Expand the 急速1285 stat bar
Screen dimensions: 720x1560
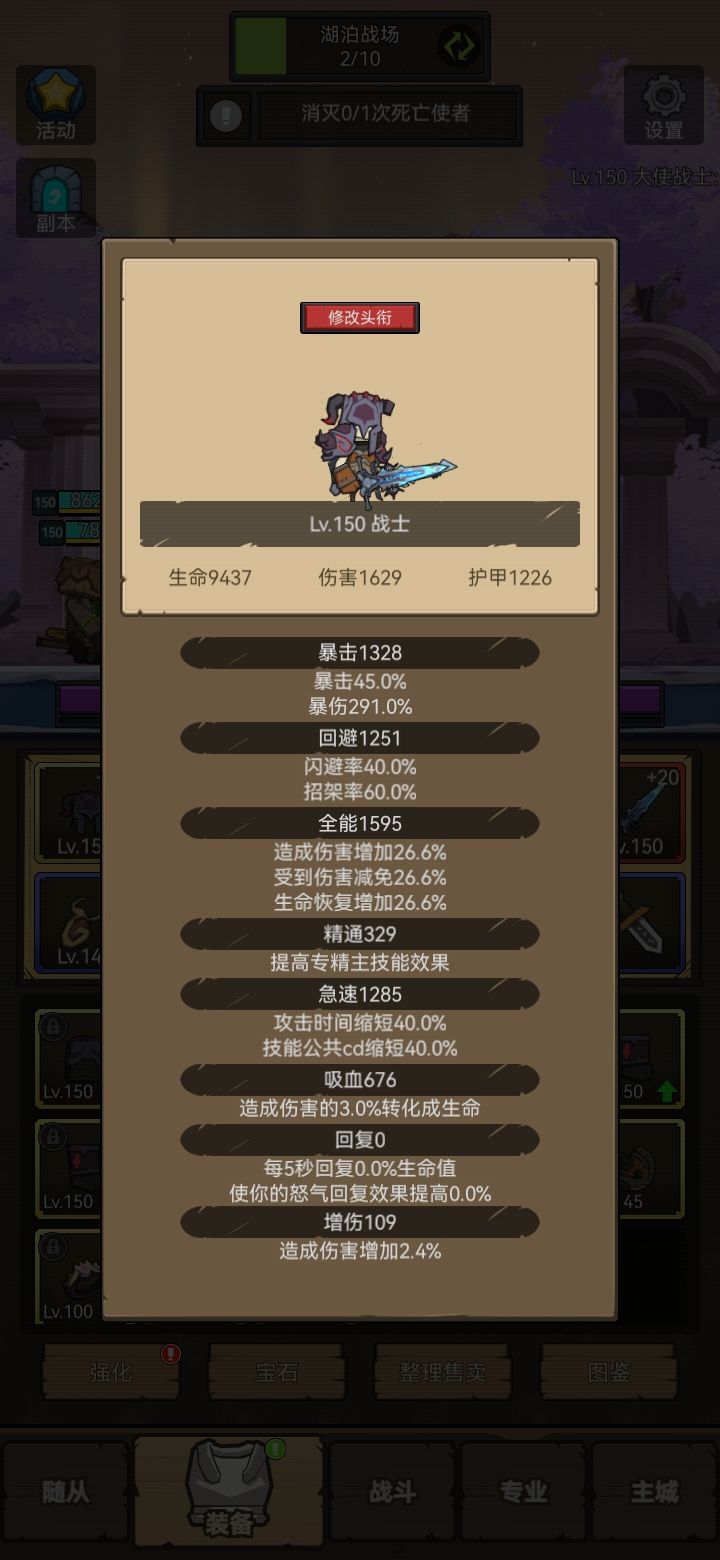[x=359, y=994]
